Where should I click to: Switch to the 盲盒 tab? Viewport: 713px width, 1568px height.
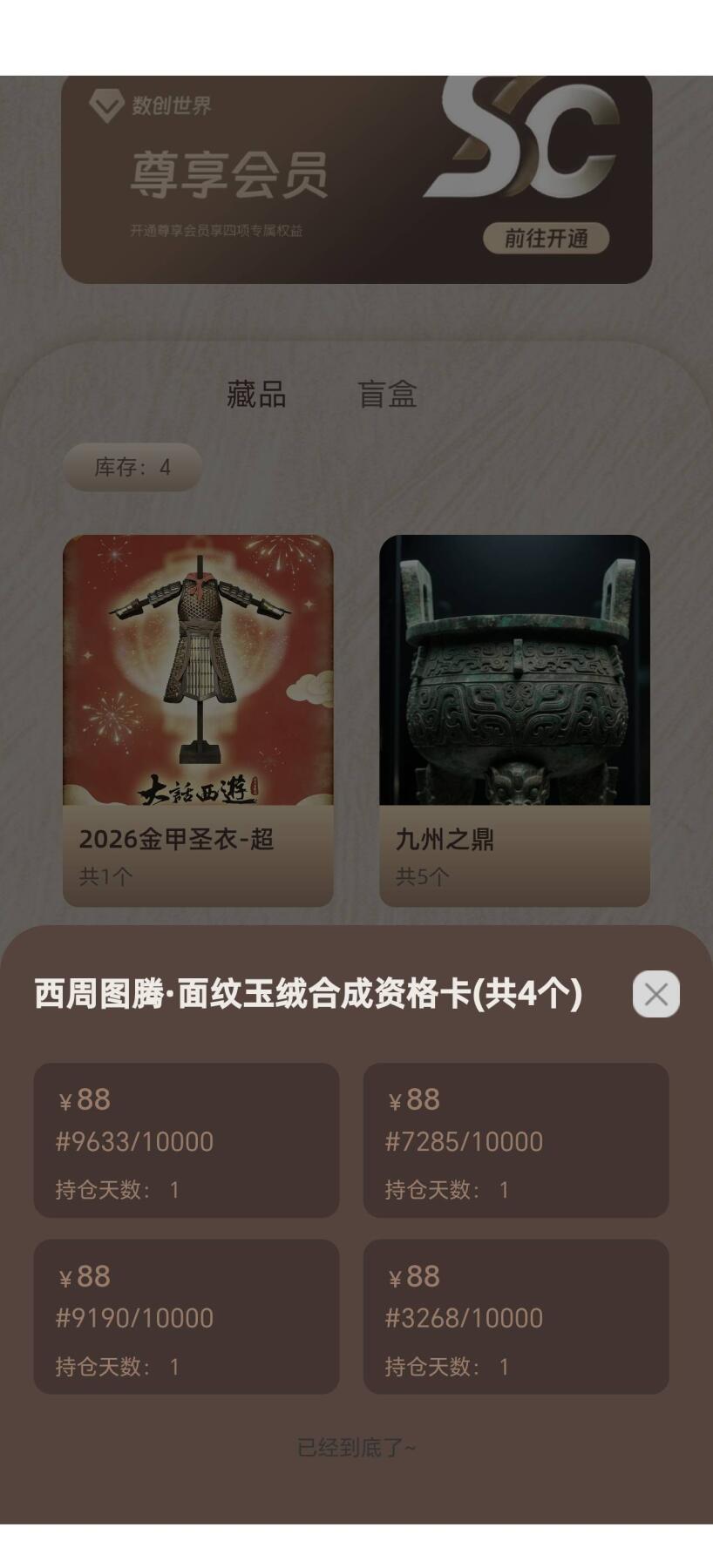click(x=388, y=395)
